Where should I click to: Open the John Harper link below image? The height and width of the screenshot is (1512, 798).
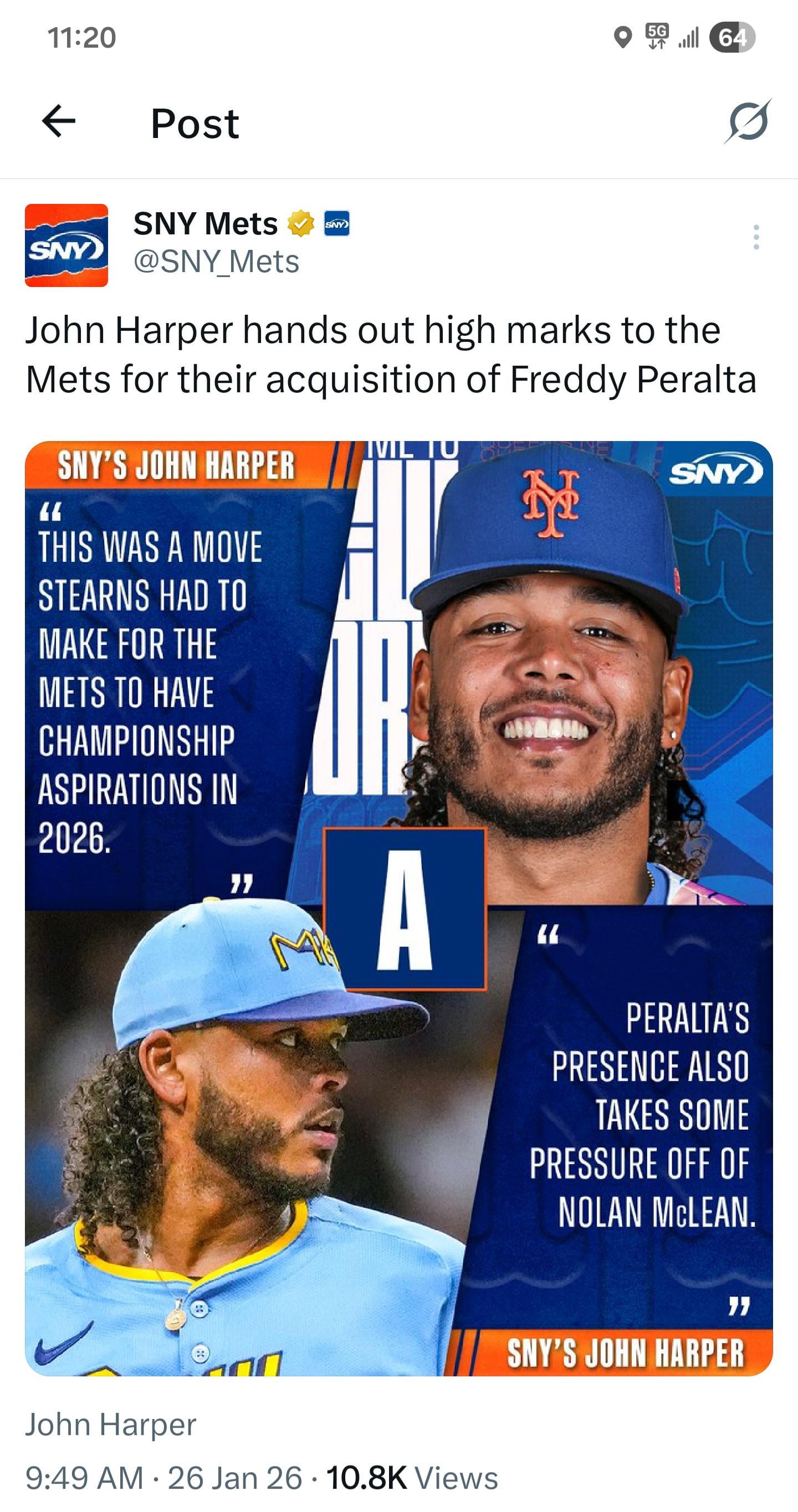[x=110, y=1424]
